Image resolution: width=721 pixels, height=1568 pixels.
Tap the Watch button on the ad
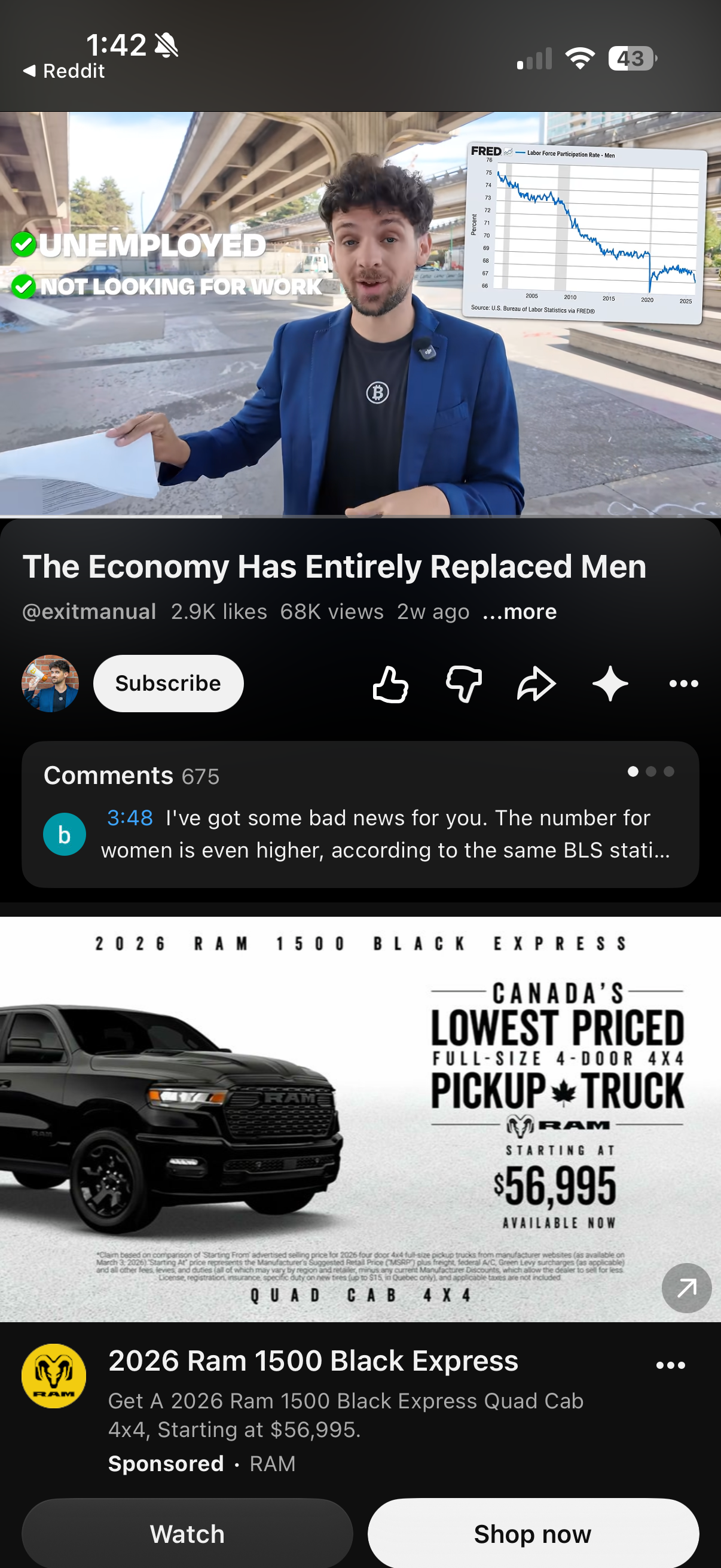187,1533
